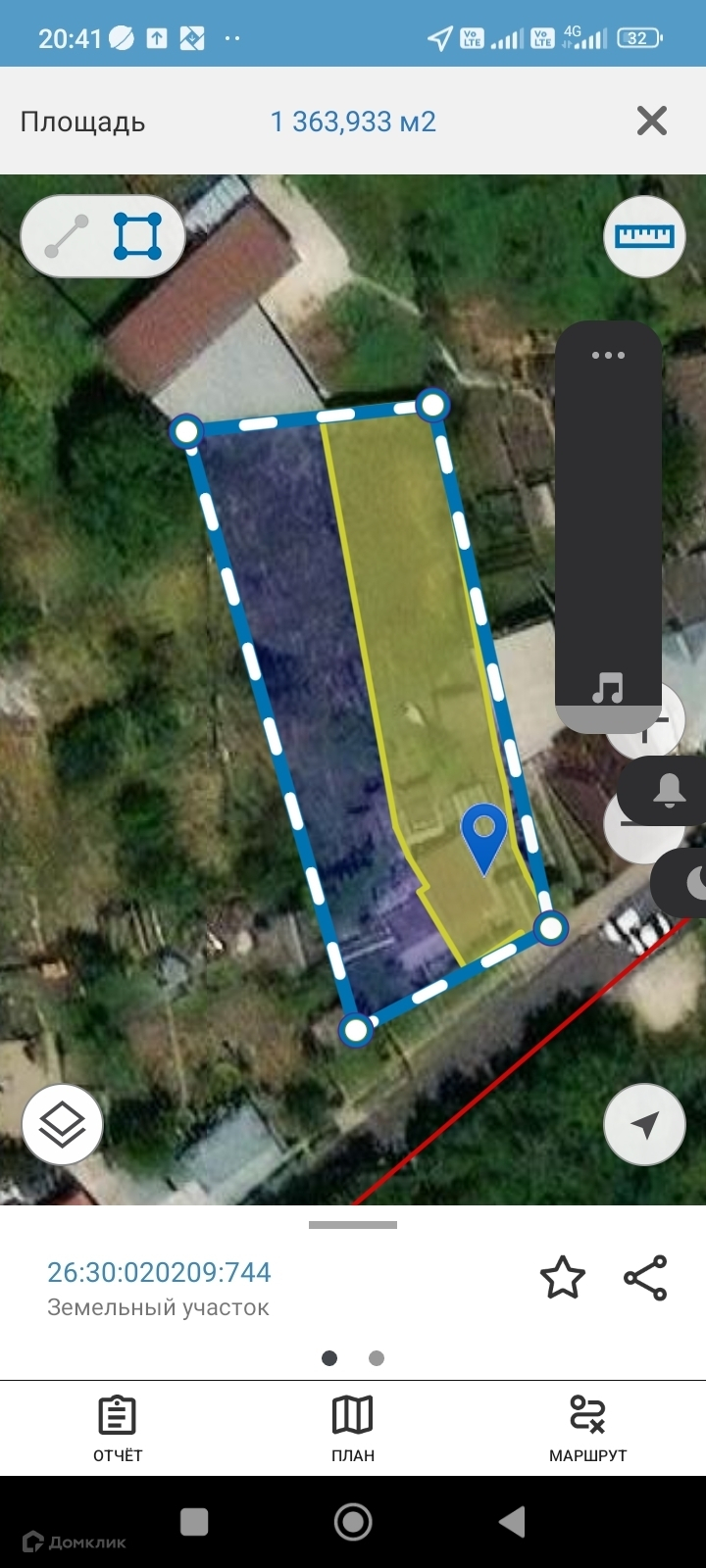Close the area measurement panel

click(x=651, y=122)
